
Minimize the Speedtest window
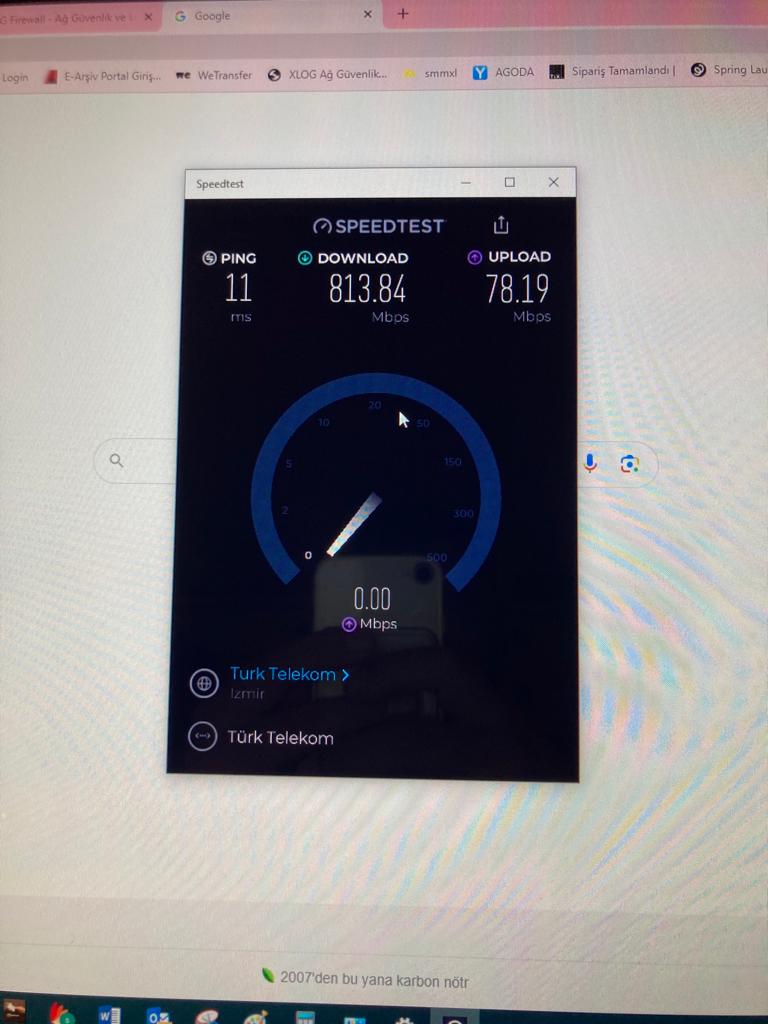[x=466, y=183]
